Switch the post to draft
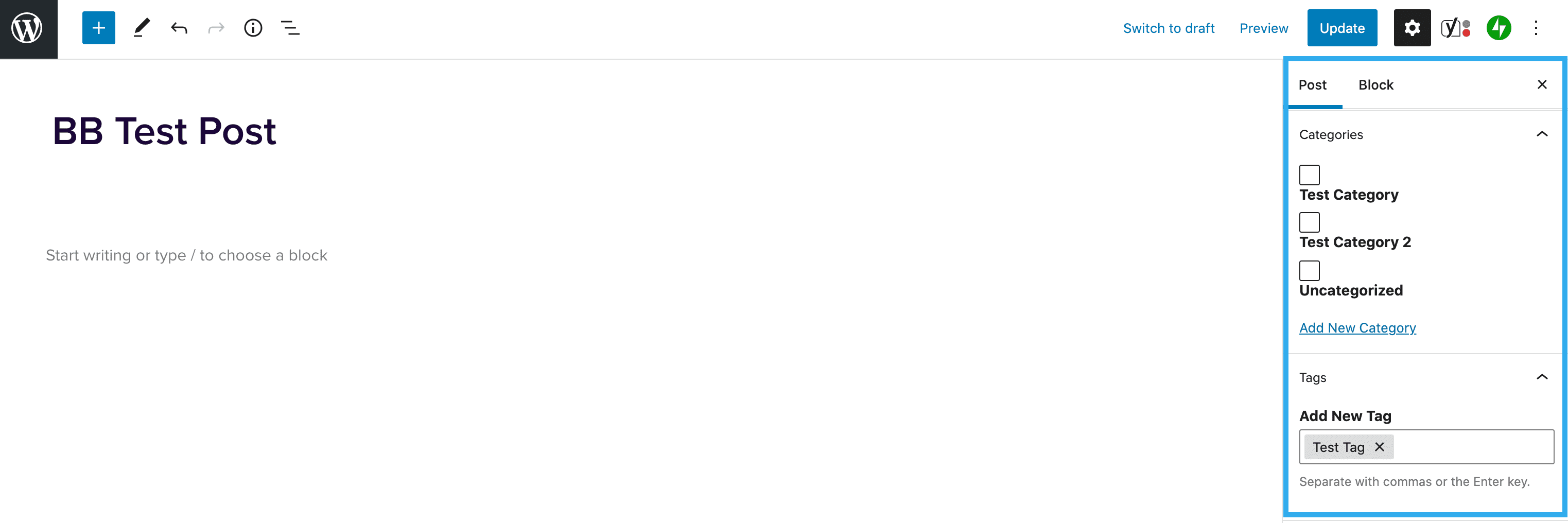Viewport: 1568px width, 523px height. (1168, 28)
